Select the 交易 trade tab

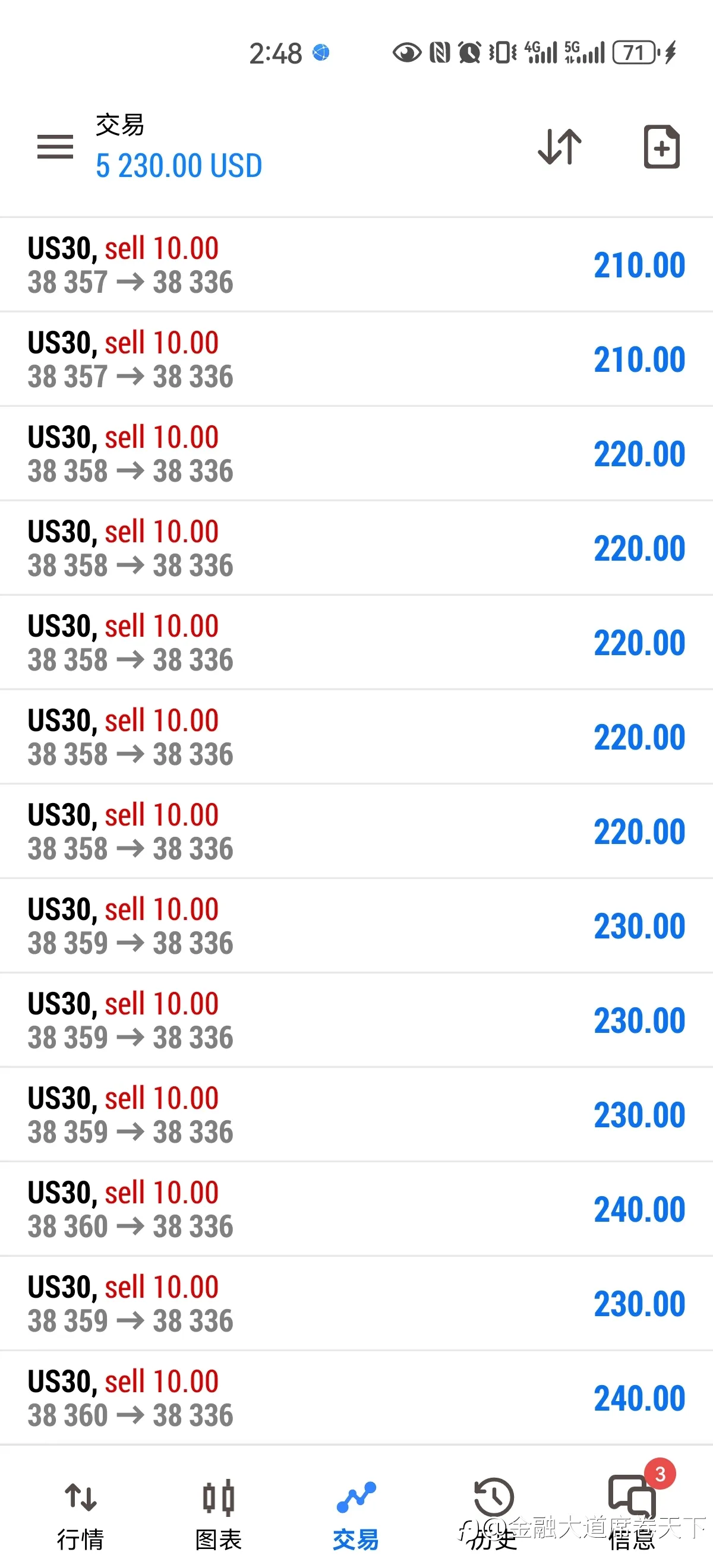click(x=356, y=1513)
